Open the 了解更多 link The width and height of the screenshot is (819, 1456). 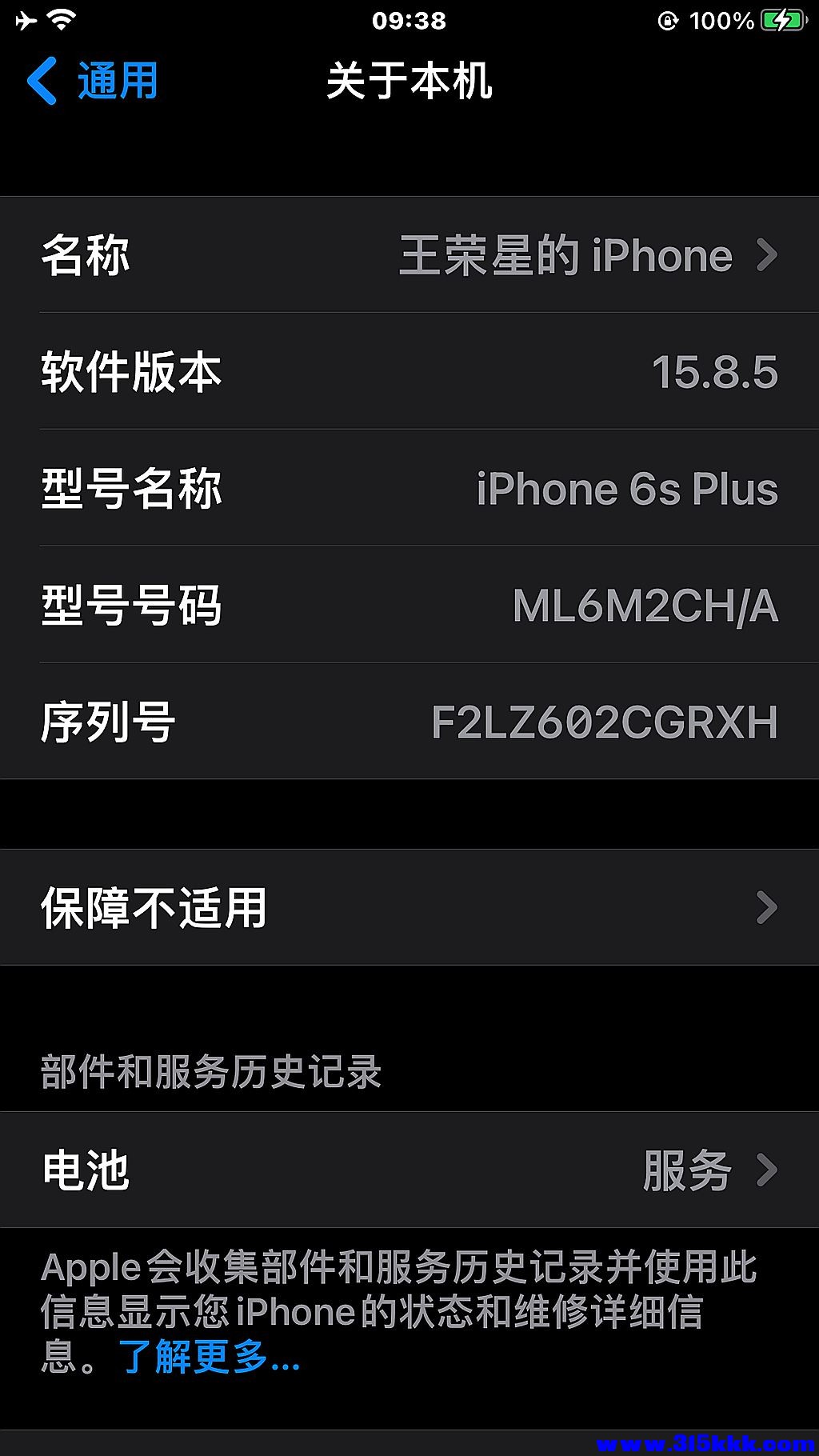(210, 1358)
